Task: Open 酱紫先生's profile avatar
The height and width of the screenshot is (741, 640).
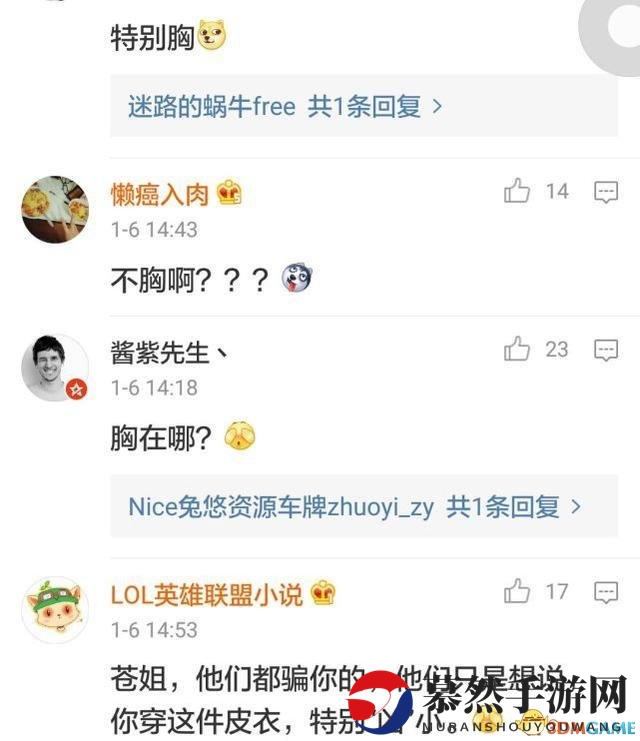Action: 55,368
